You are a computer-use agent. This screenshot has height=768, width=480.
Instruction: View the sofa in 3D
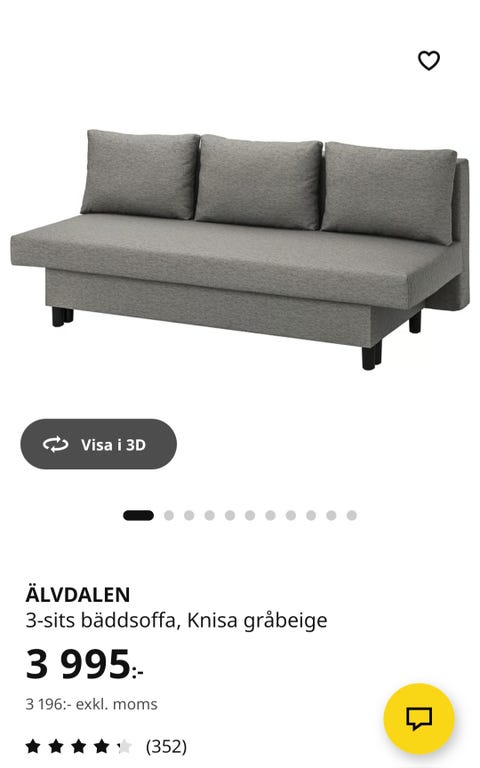[x=98, y=444]
